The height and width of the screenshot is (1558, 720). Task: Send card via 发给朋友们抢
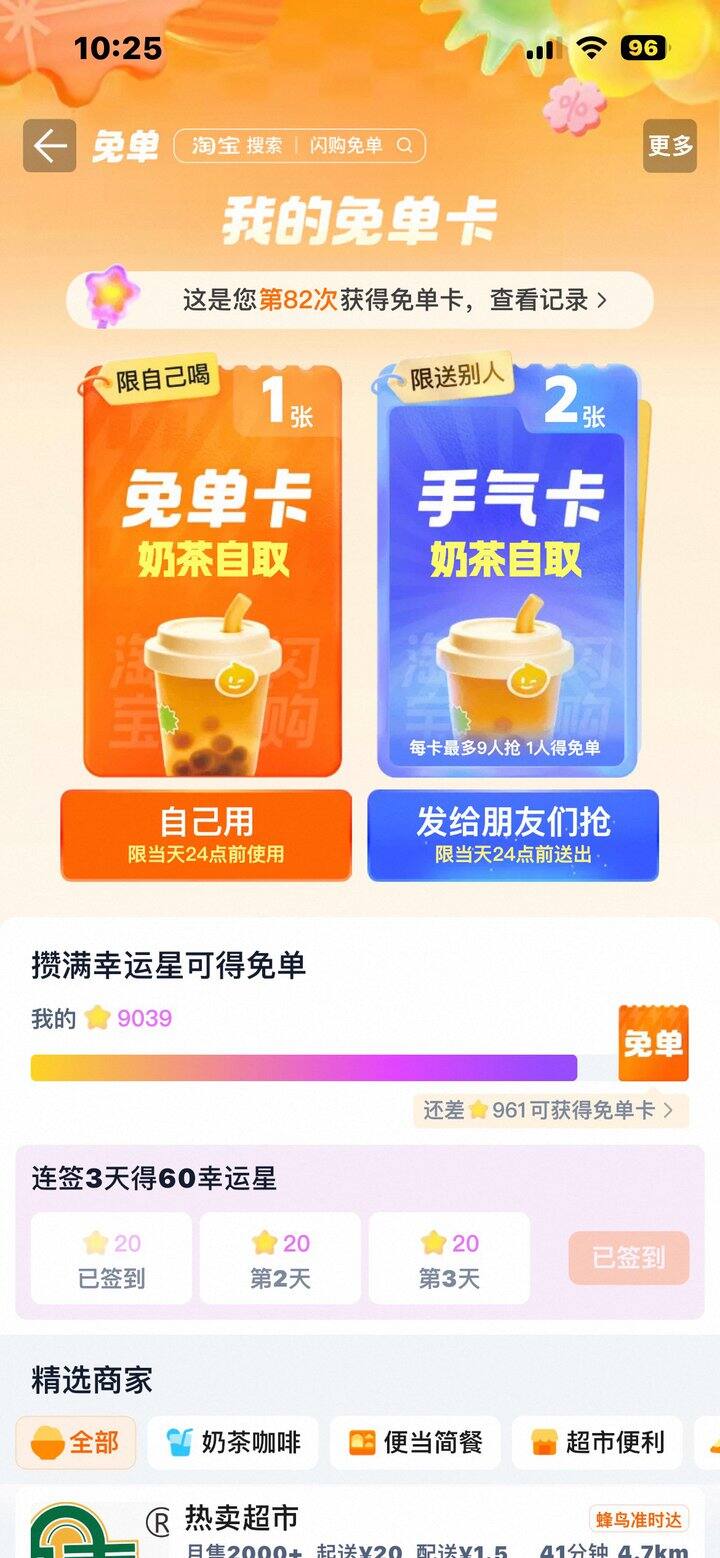point(513,835)
